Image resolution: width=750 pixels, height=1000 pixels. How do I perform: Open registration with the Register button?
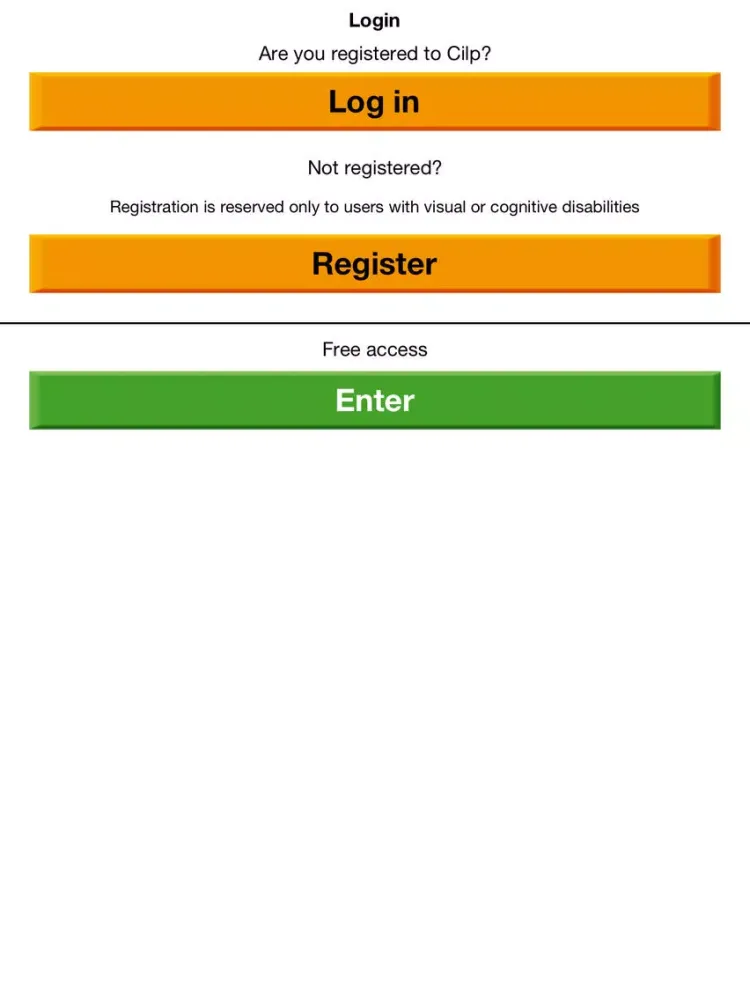[x=374, y=264]
